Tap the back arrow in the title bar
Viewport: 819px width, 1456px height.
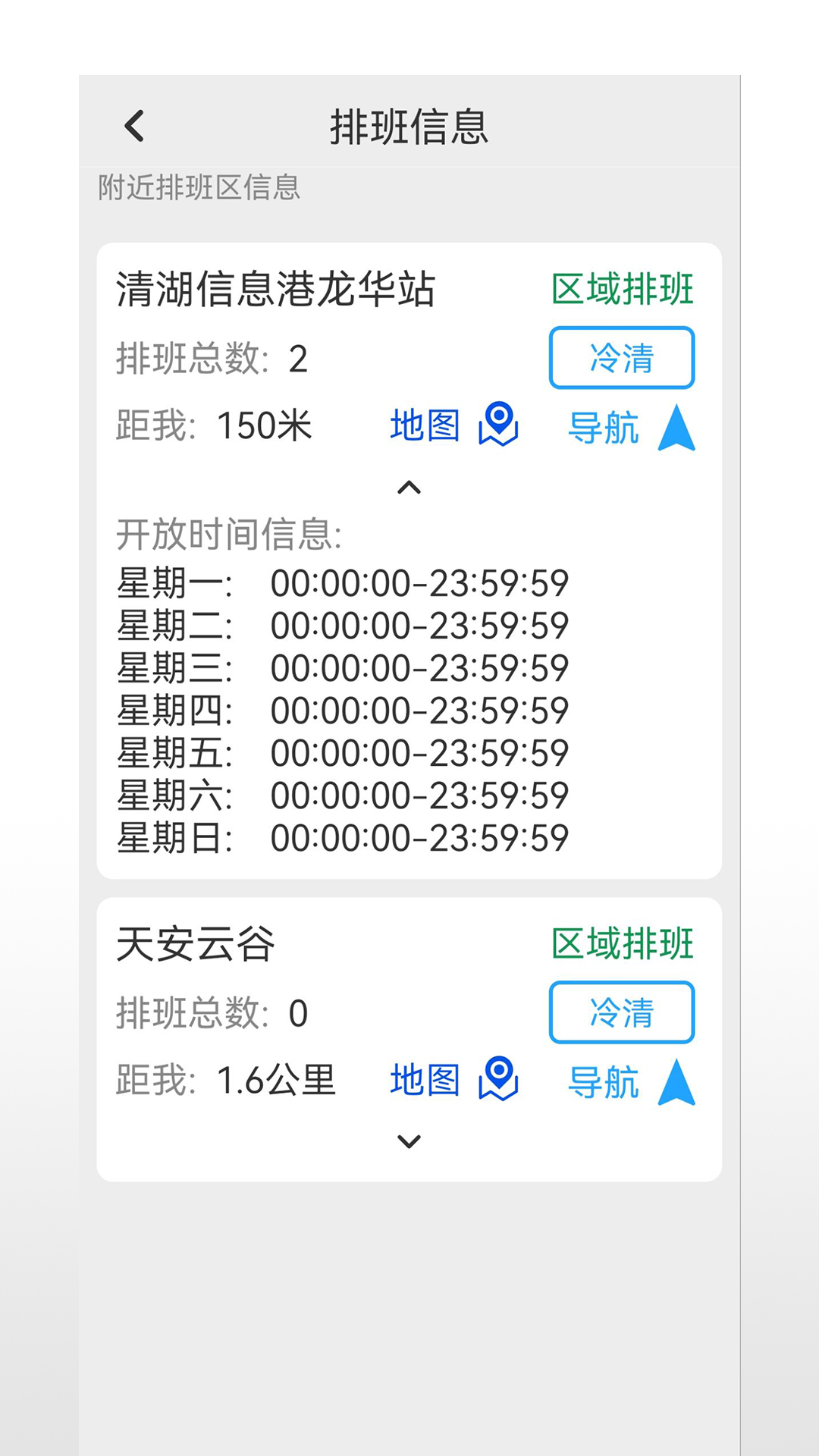[134, 125]
